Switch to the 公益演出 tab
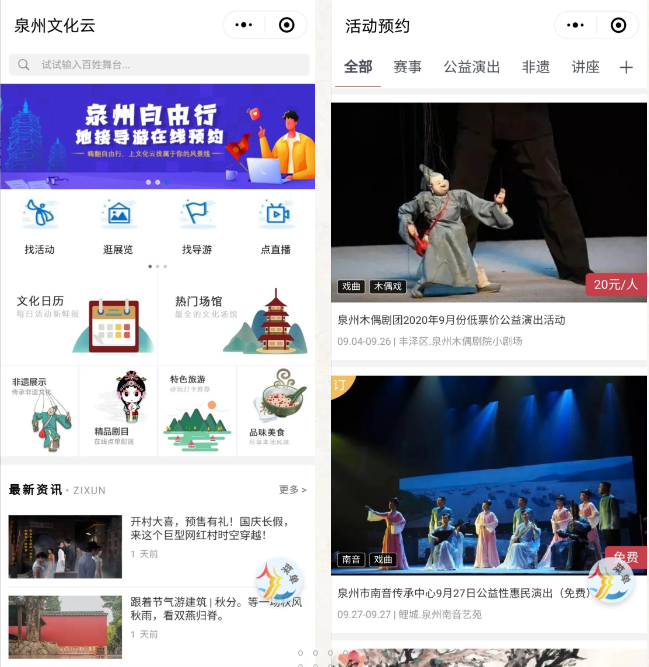649x667 pixels. pos(472,67)
